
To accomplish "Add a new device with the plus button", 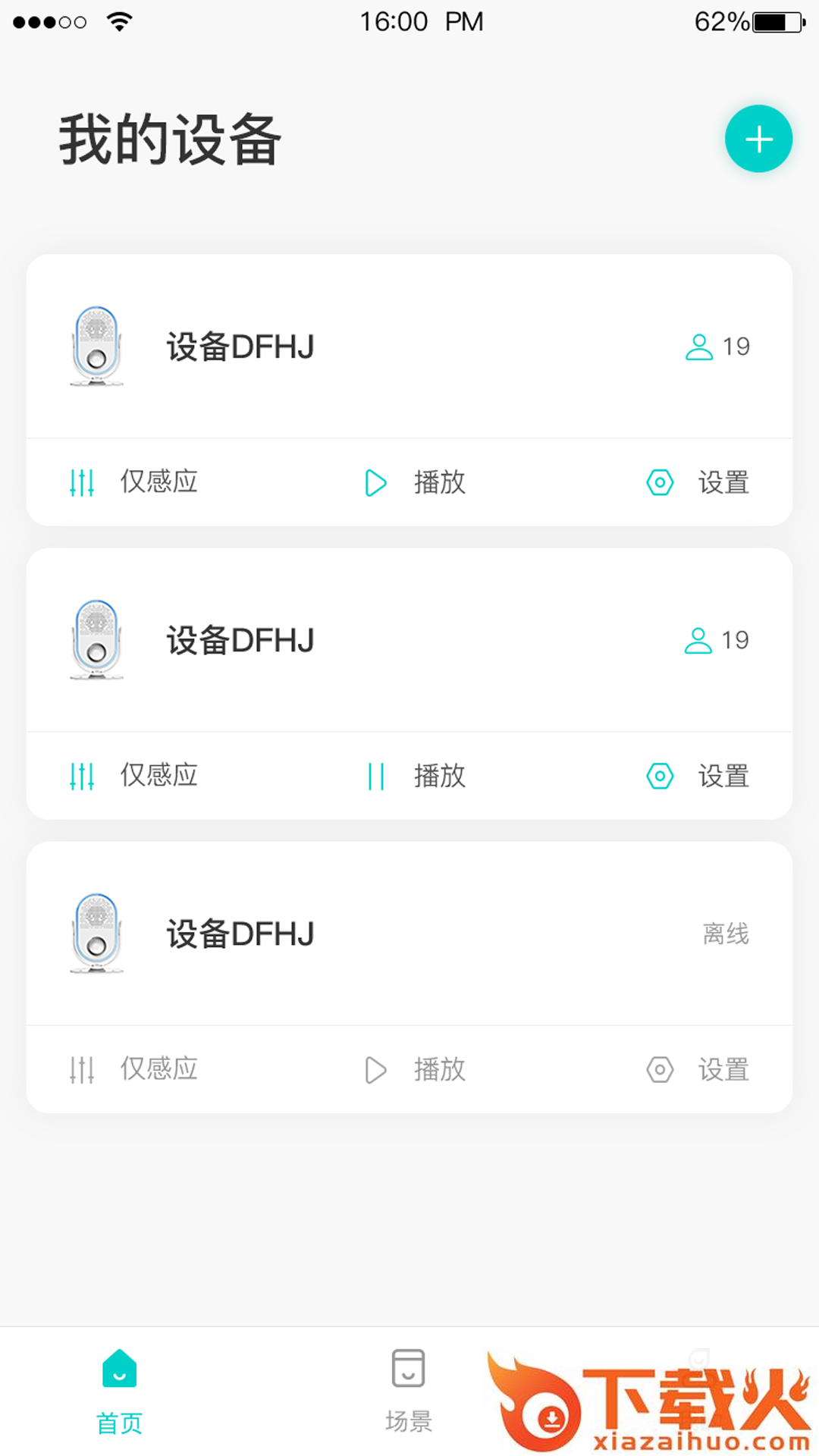I will pos(758,139).
